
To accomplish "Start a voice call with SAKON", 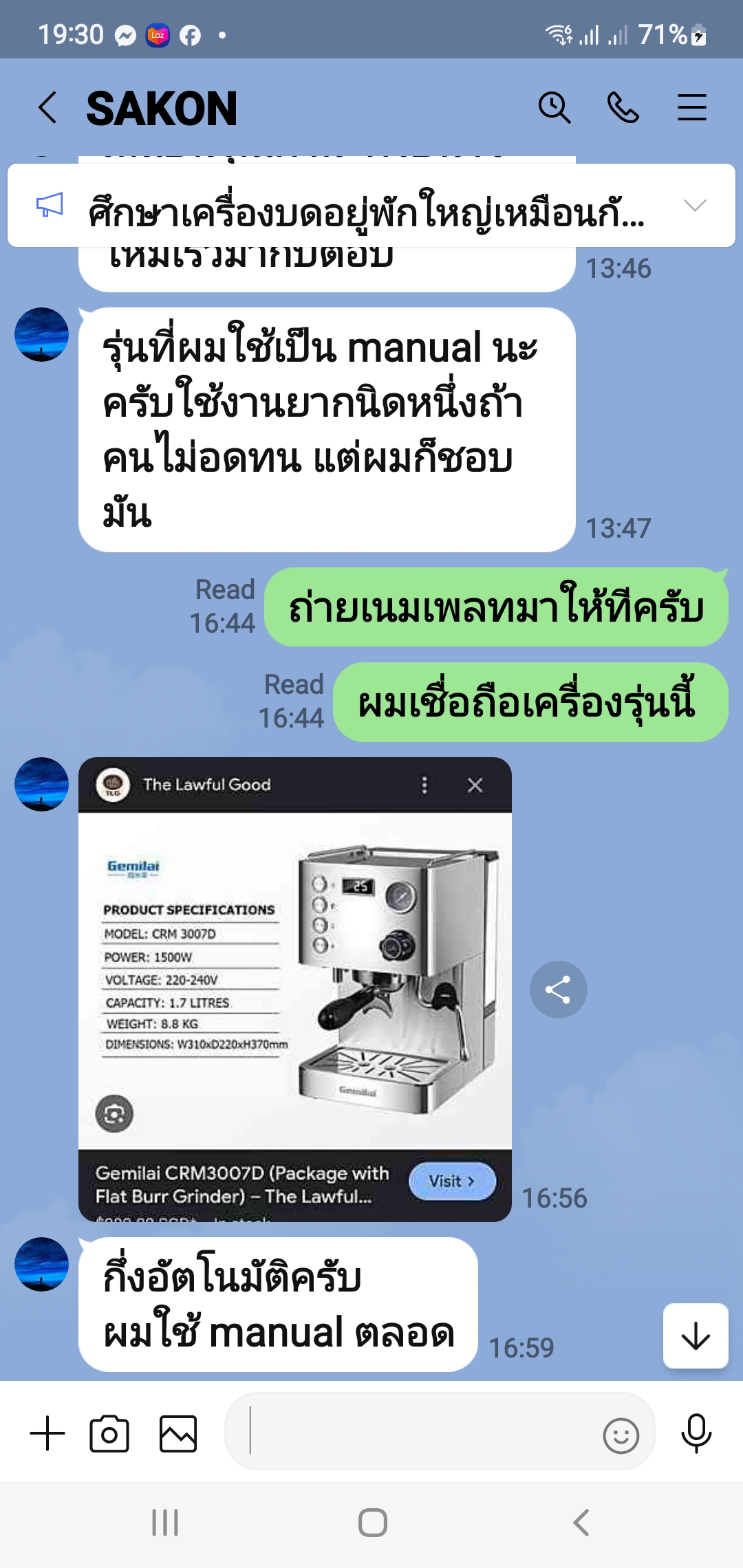I will tap(623, 108).
